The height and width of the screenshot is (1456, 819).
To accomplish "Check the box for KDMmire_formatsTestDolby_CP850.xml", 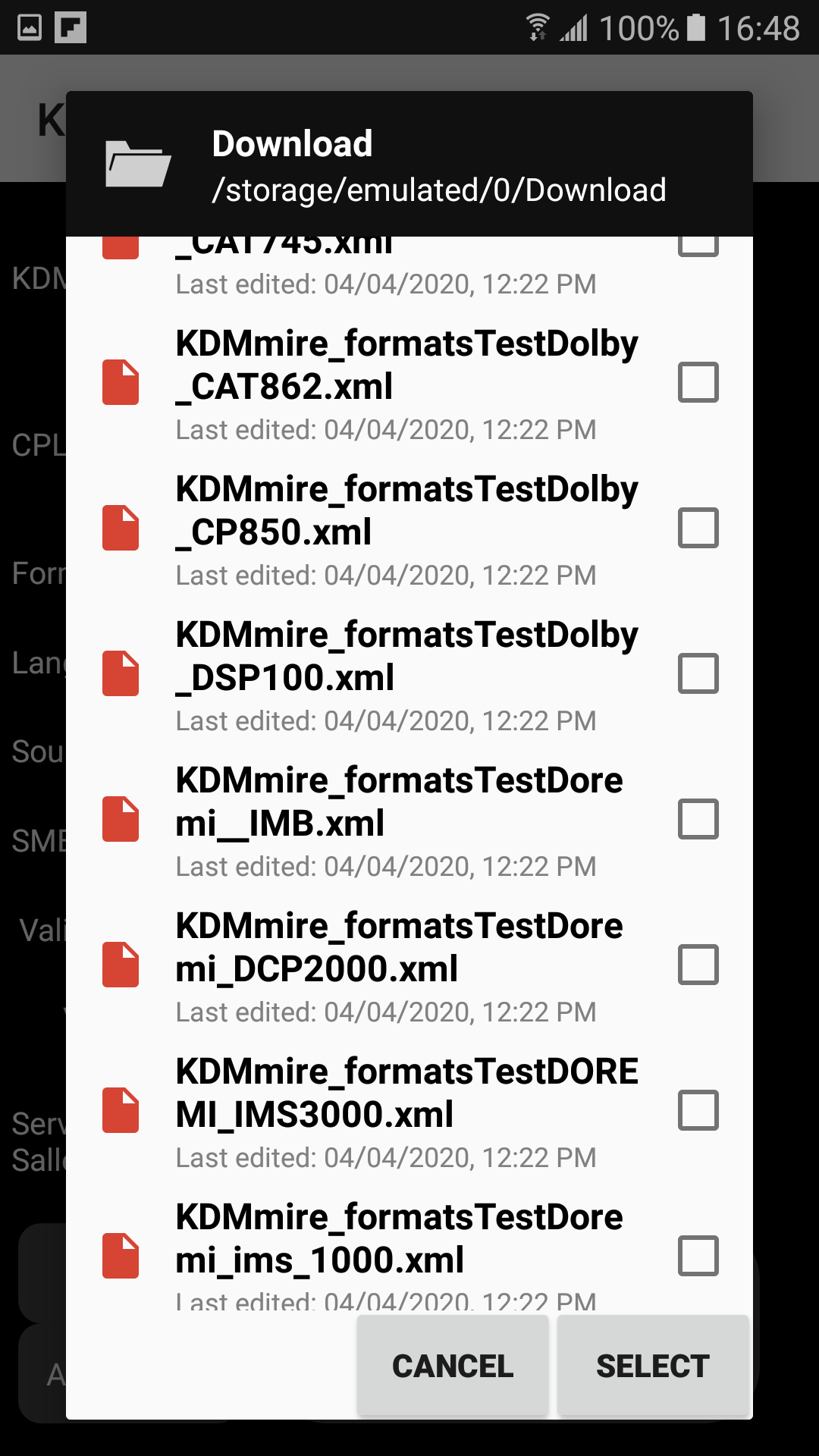I will [698, 528].
